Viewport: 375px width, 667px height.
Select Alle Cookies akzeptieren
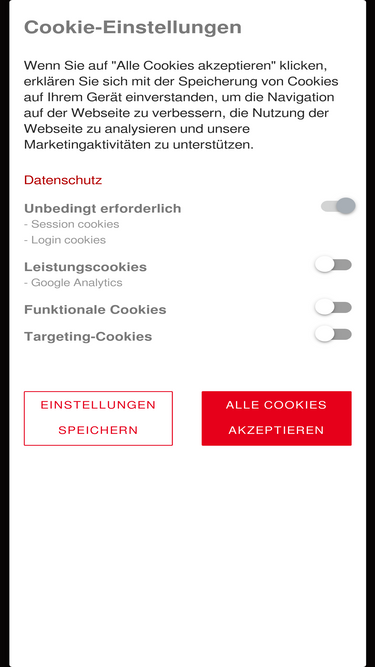click(x=276, y=418)
